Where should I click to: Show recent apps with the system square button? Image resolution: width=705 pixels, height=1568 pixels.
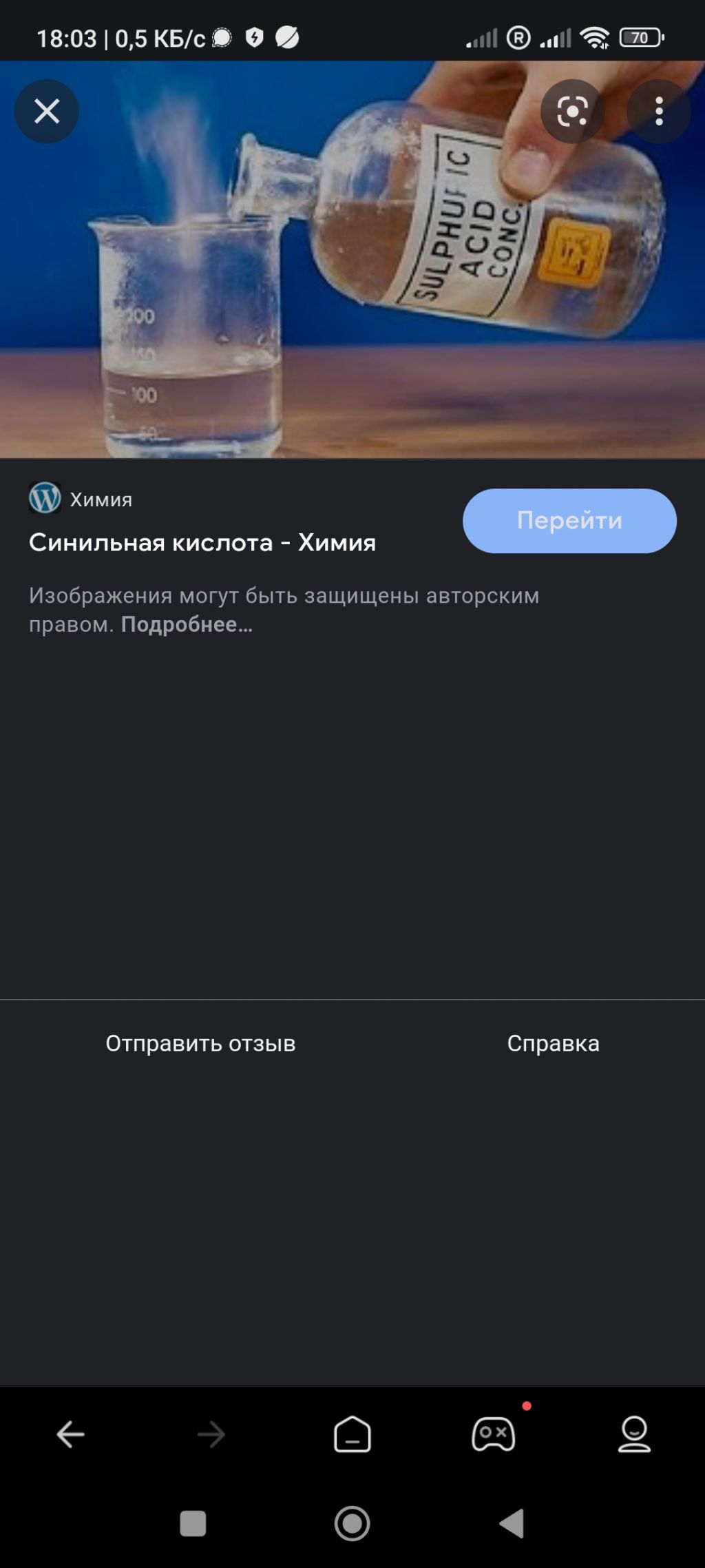coord(193,1523)
